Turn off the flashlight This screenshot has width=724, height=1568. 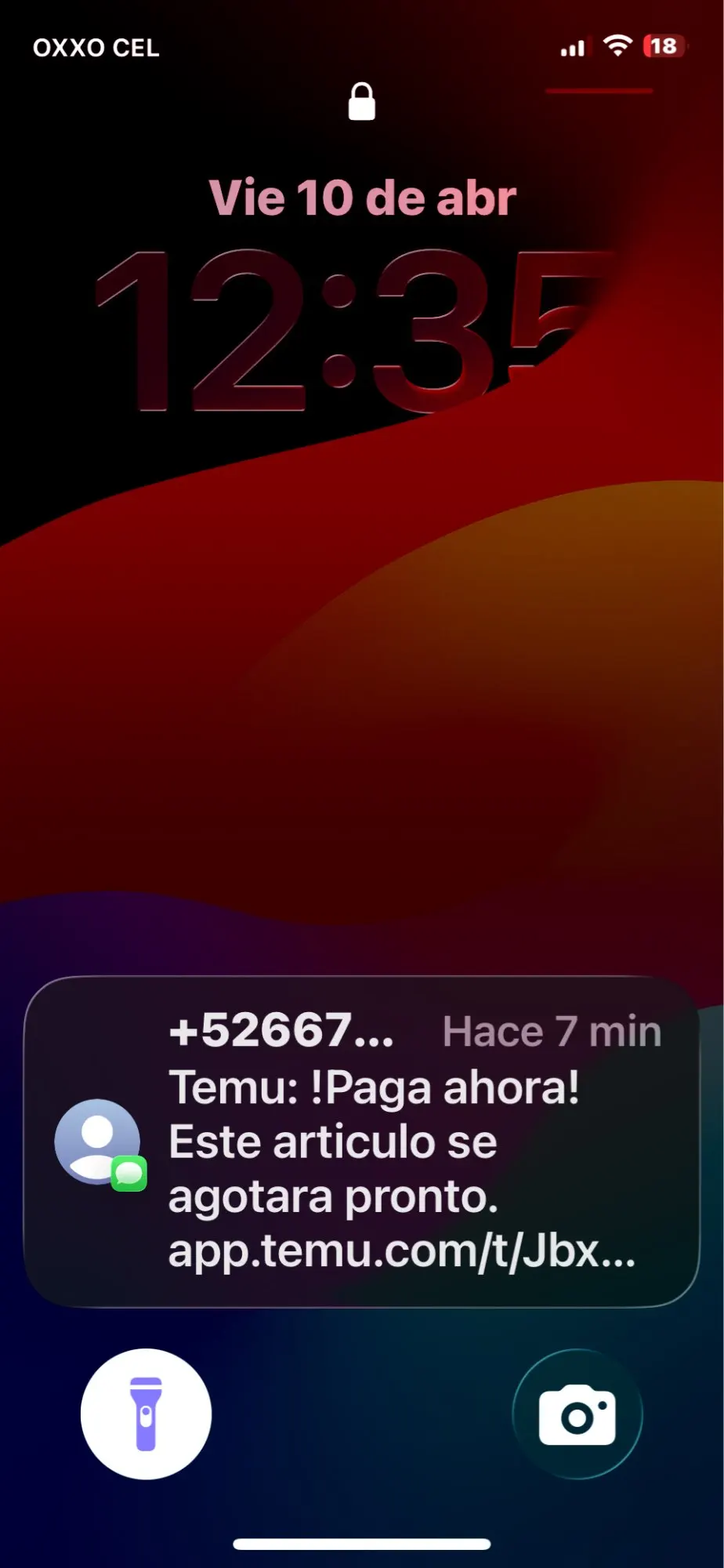tap(146, 1414)
